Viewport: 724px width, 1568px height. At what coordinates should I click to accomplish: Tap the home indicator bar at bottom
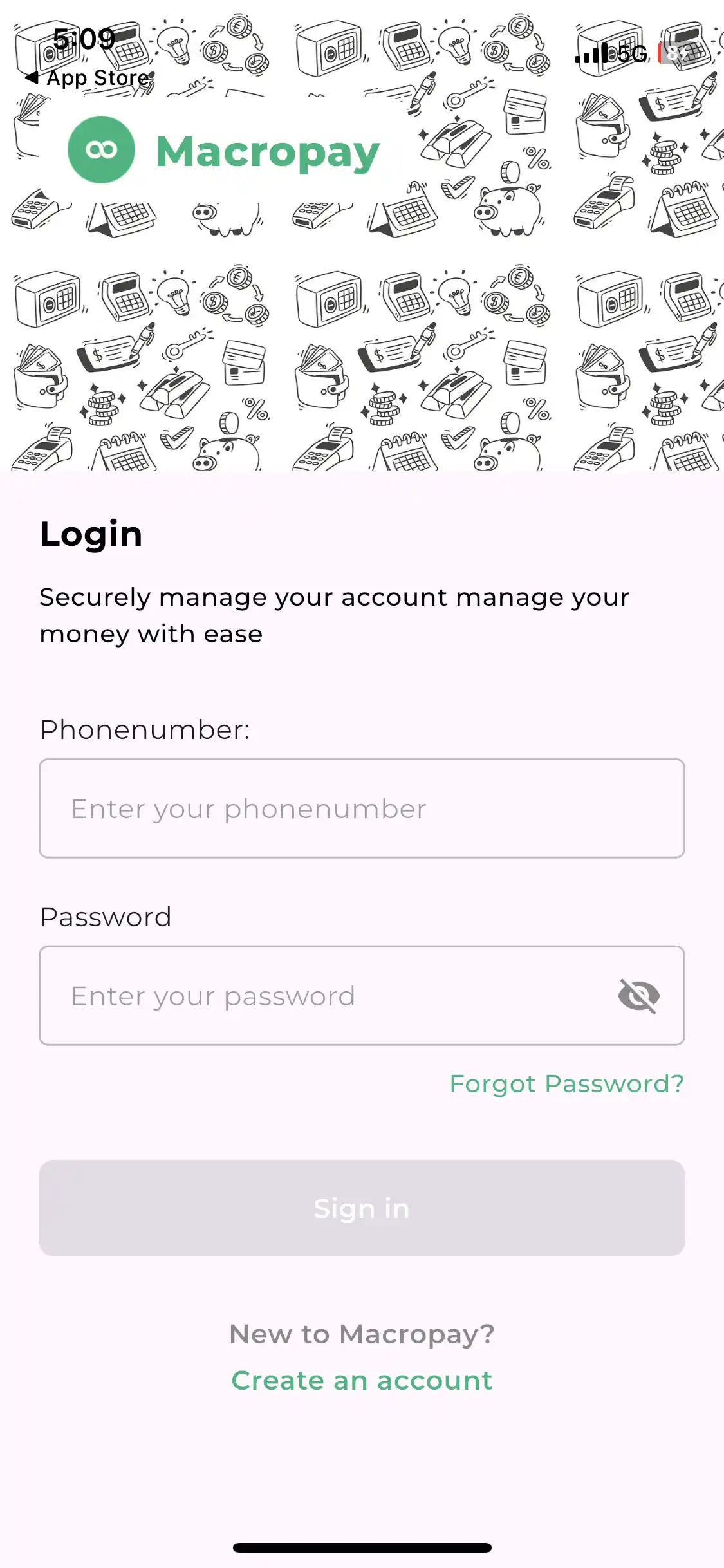[362, 1547]
